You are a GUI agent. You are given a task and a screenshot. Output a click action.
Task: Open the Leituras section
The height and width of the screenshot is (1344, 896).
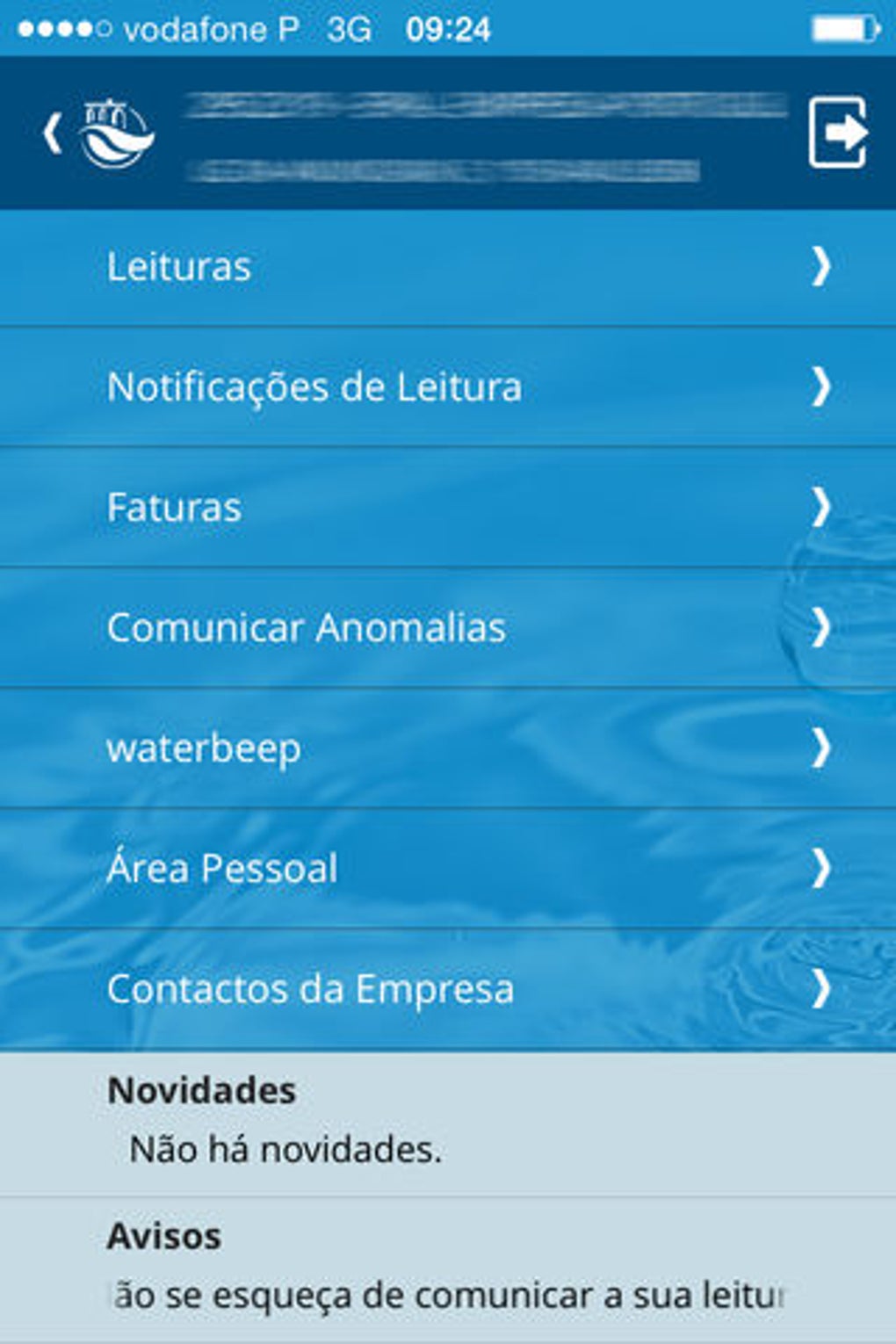click(448, 267)
